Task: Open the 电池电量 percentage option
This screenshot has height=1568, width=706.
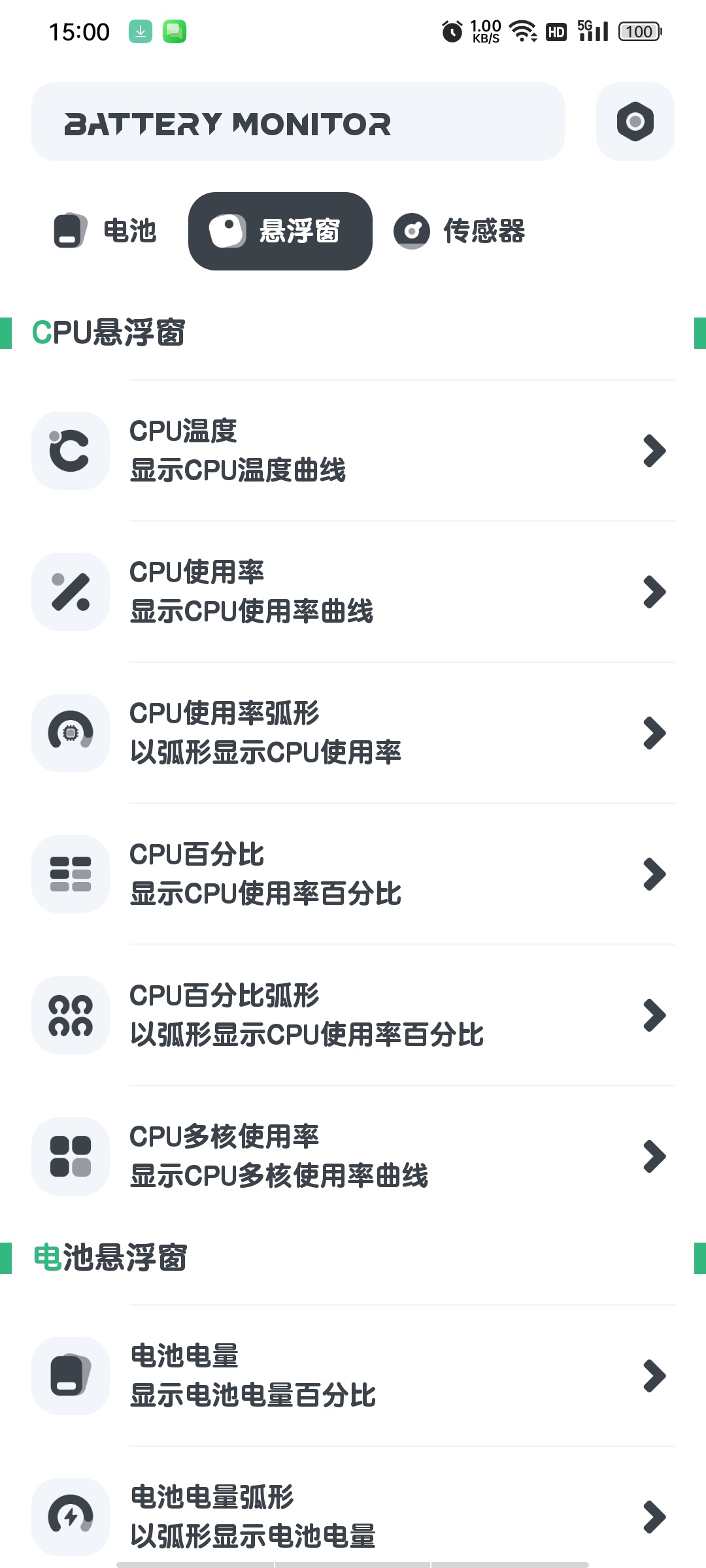Action: 353,1376
